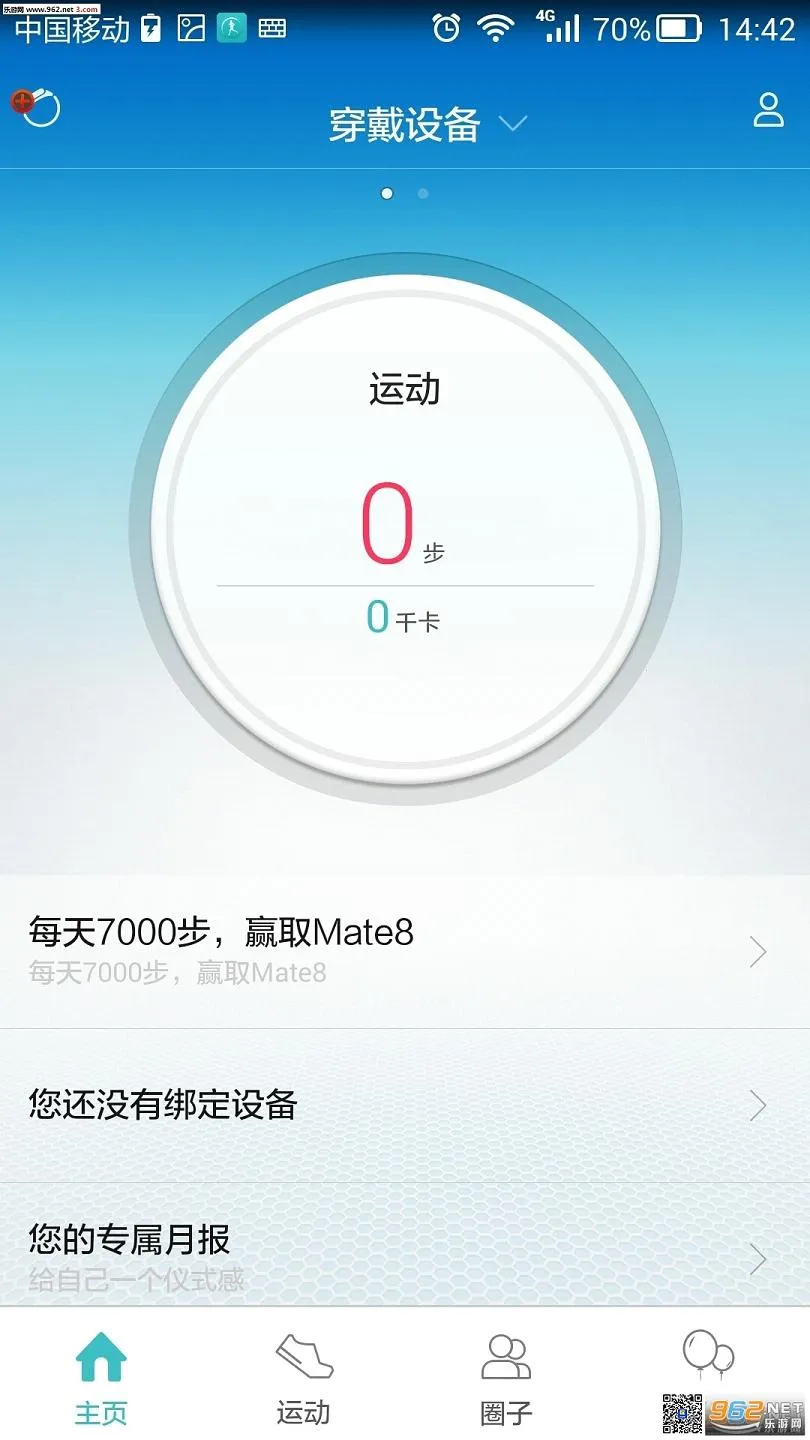This screenshot has width=810, height=1440.
Task: Select the second page indicator dot
Action: 423,193
